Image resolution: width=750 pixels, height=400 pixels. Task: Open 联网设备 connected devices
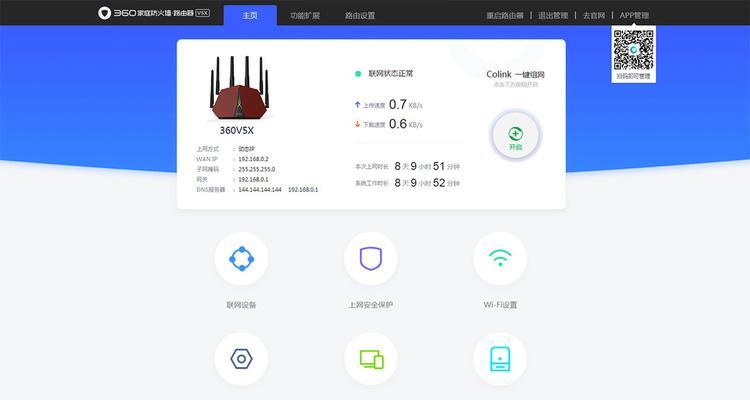click(x=241, y=259)
